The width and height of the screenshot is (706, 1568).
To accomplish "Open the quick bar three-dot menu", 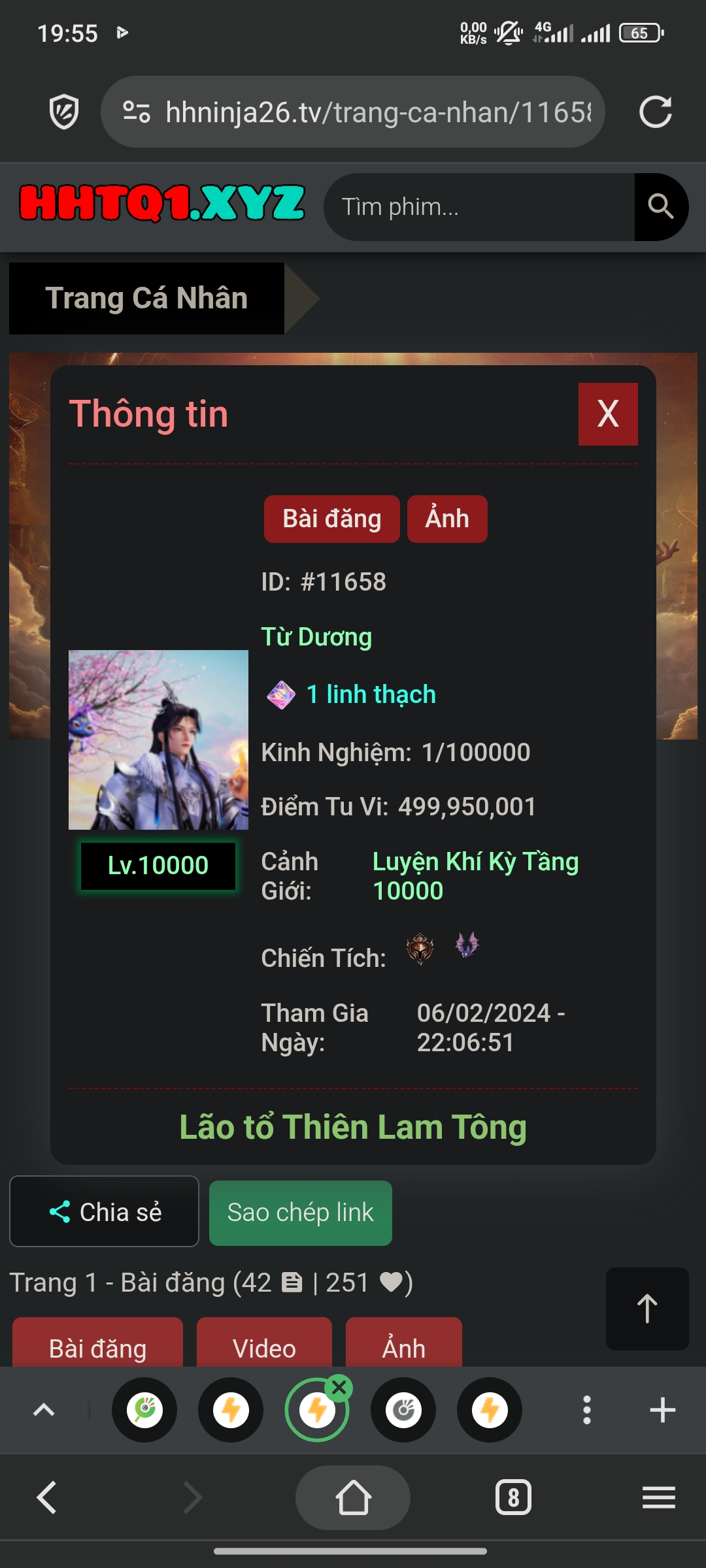I will [x=586, y=1410].
